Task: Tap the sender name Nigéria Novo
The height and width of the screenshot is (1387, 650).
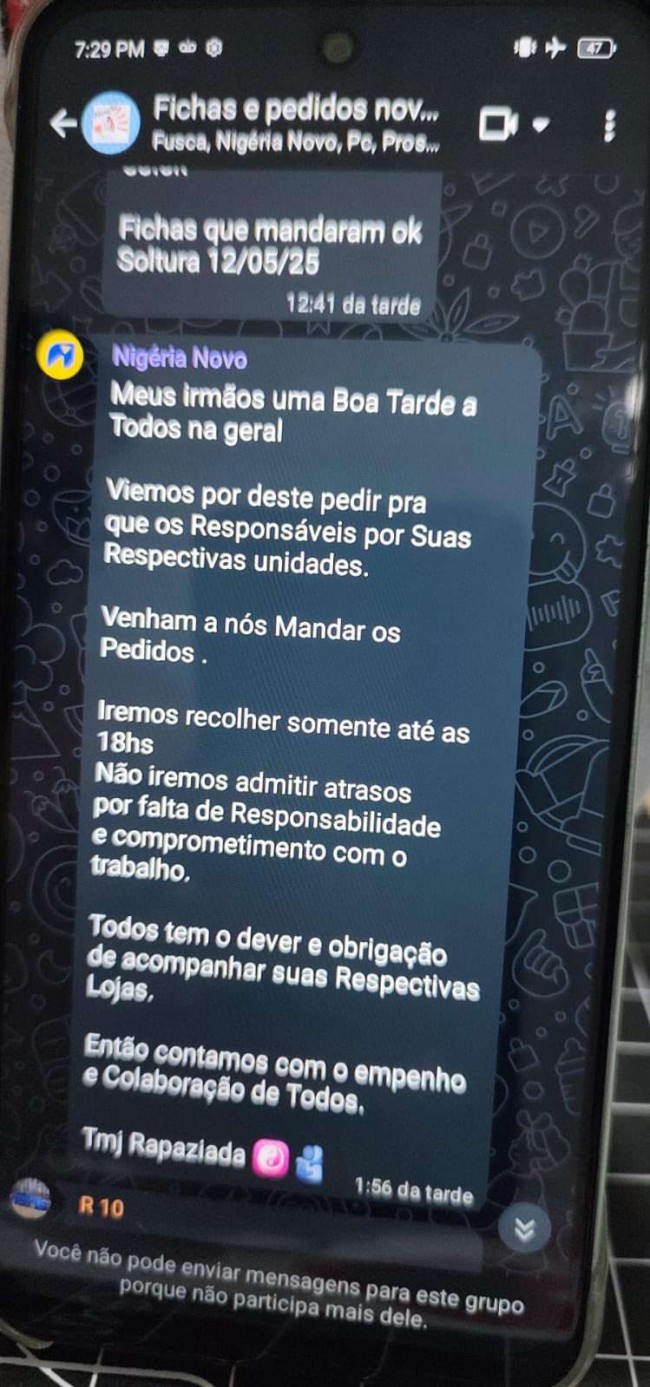Action: click(180, 358)
